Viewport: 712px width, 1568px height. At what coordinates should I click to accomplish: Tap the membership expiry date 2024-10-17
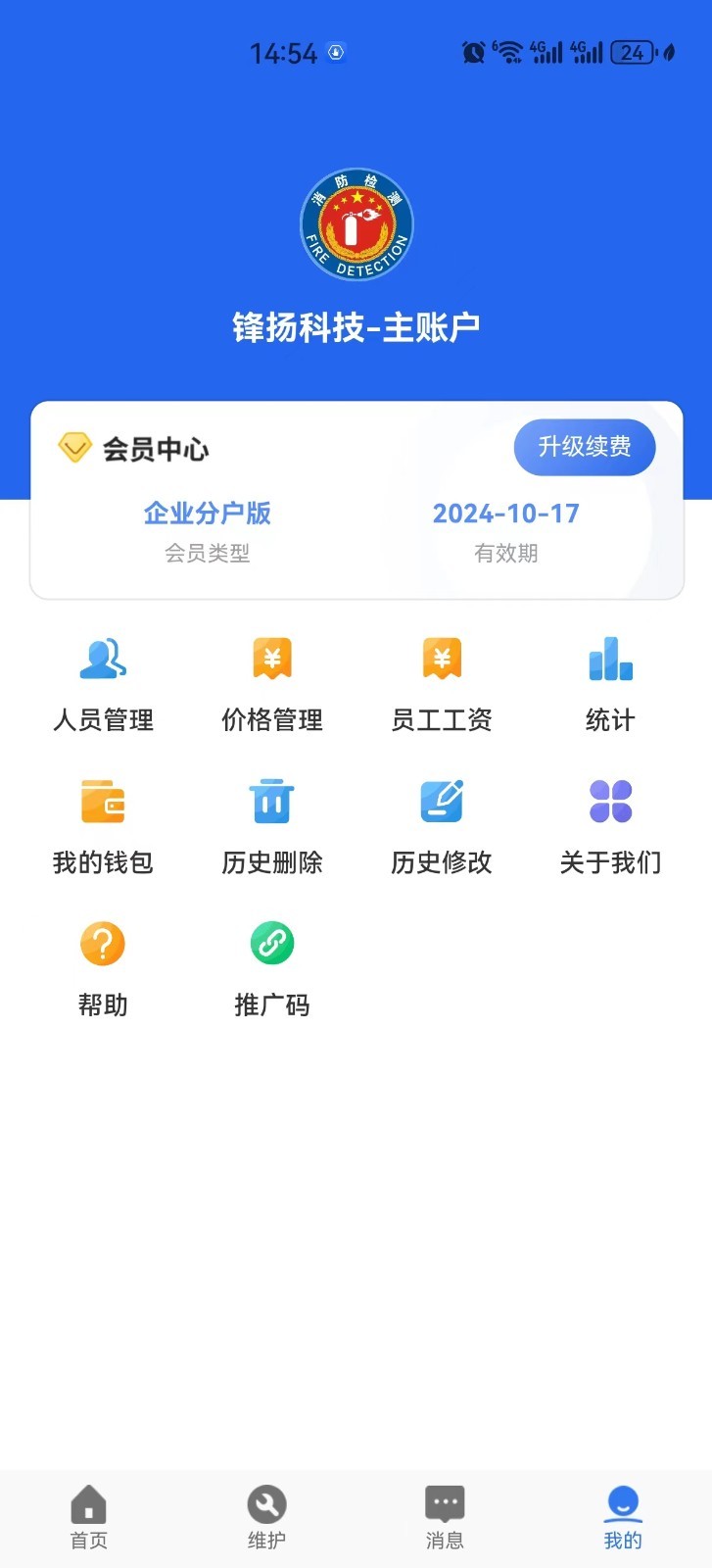pyautogui.click(x=506, y=513)
